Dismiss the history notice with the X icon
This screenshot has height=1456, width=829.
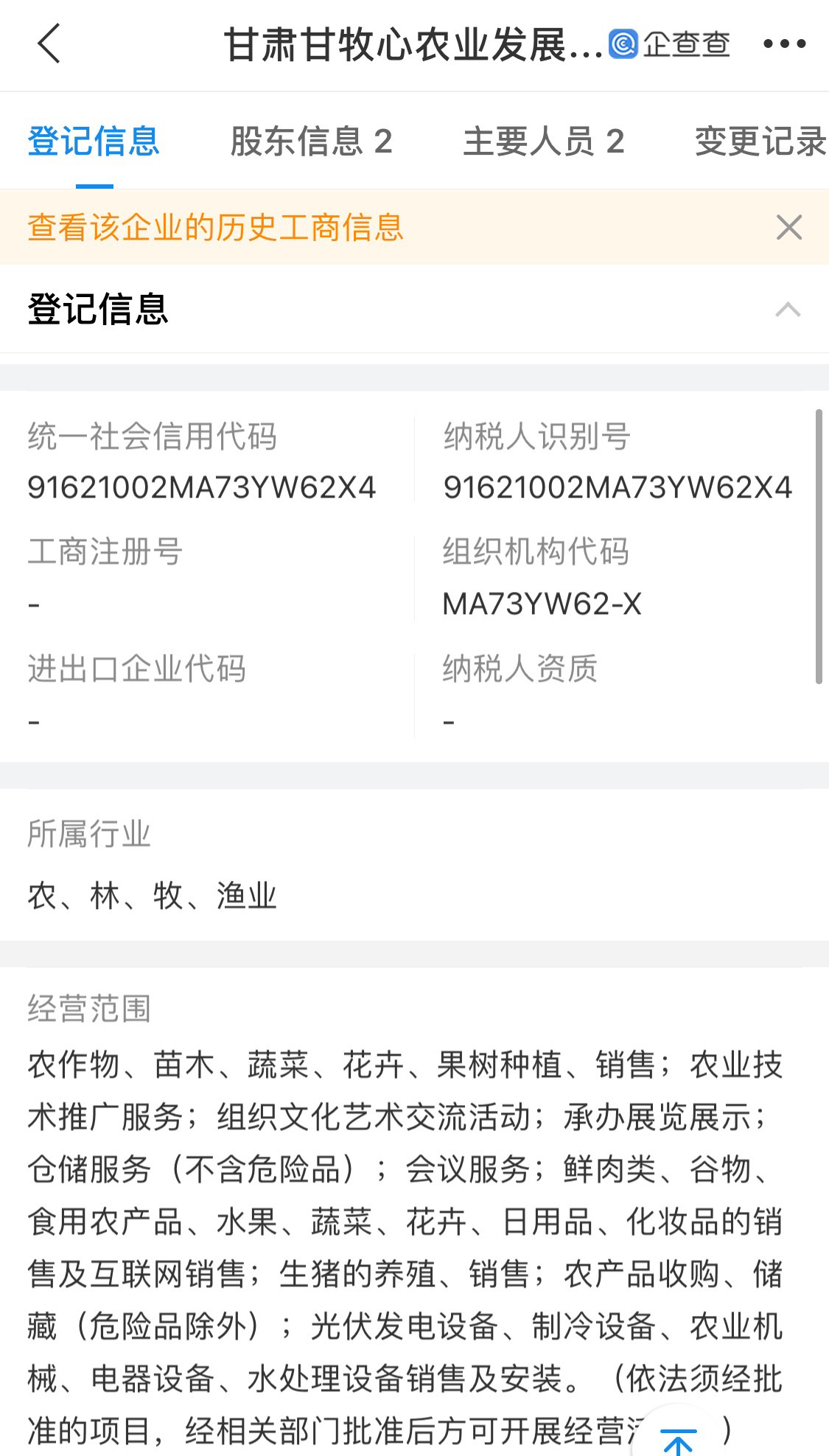point(789,228)
